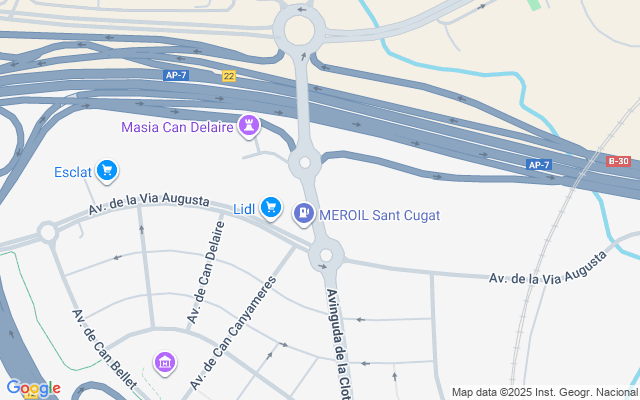Image resolution: width=640 pixels, height=400 pixels.
Task: Tap the Lidl shopping cart marker
Action: tap(270, 208)
